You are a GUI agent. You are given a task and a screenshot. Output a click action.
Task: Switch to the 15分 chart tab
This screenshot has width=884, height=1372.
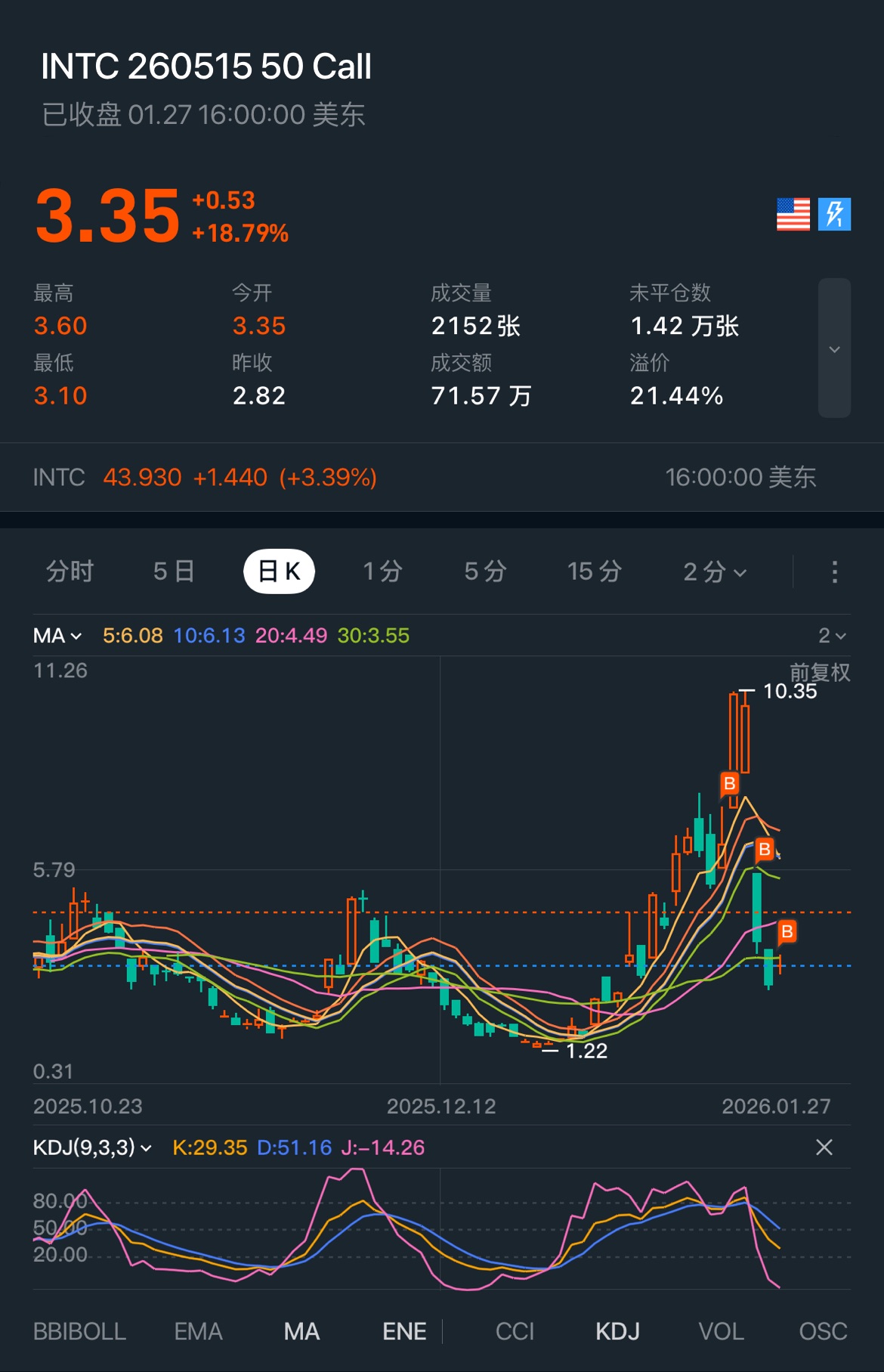click(x=595, y=571)
